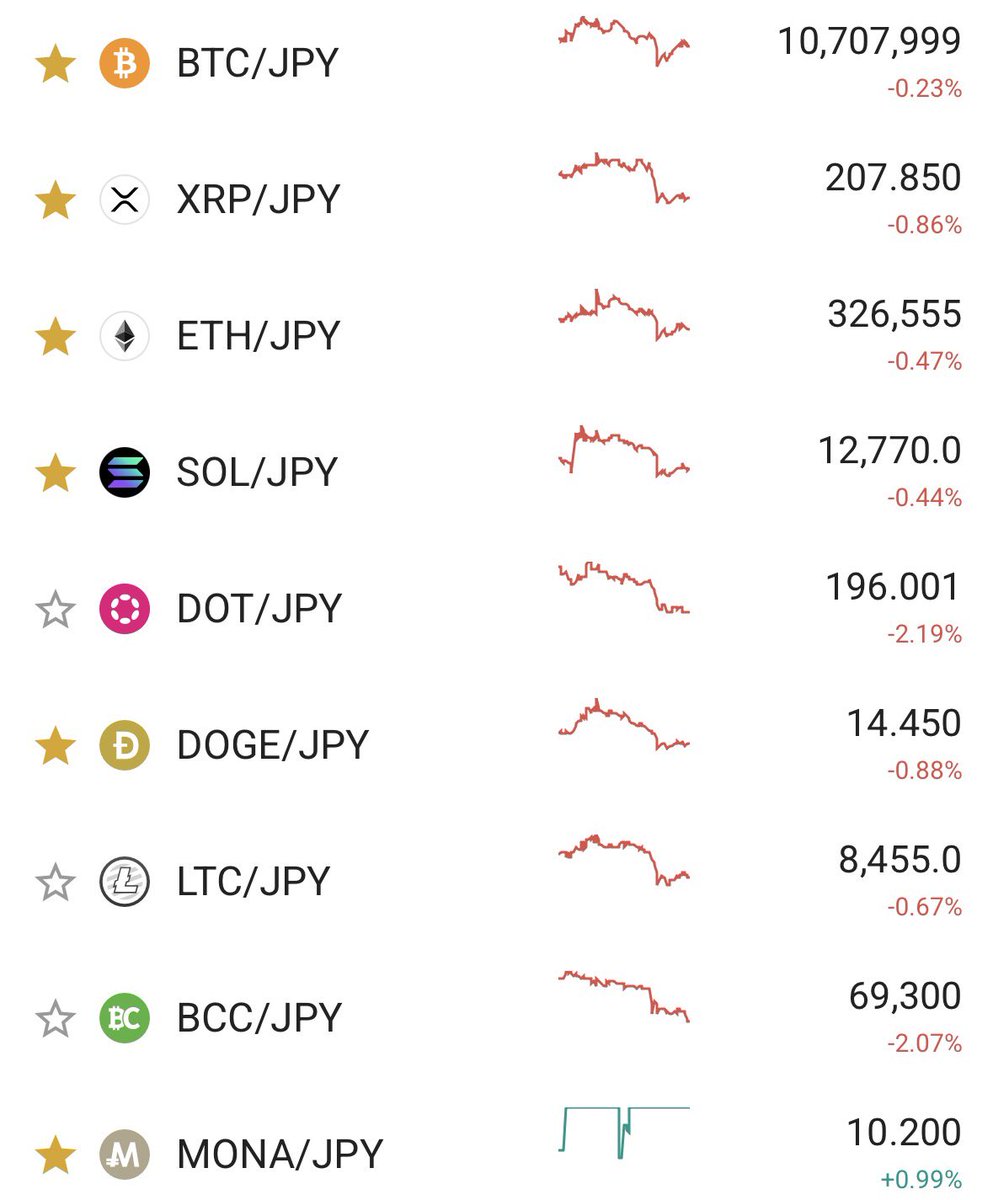Image resolution: width=993 pixels, height=1200 pixels.
Task: Open the DOT/JPY market row
Action: [x=257, y=609]
